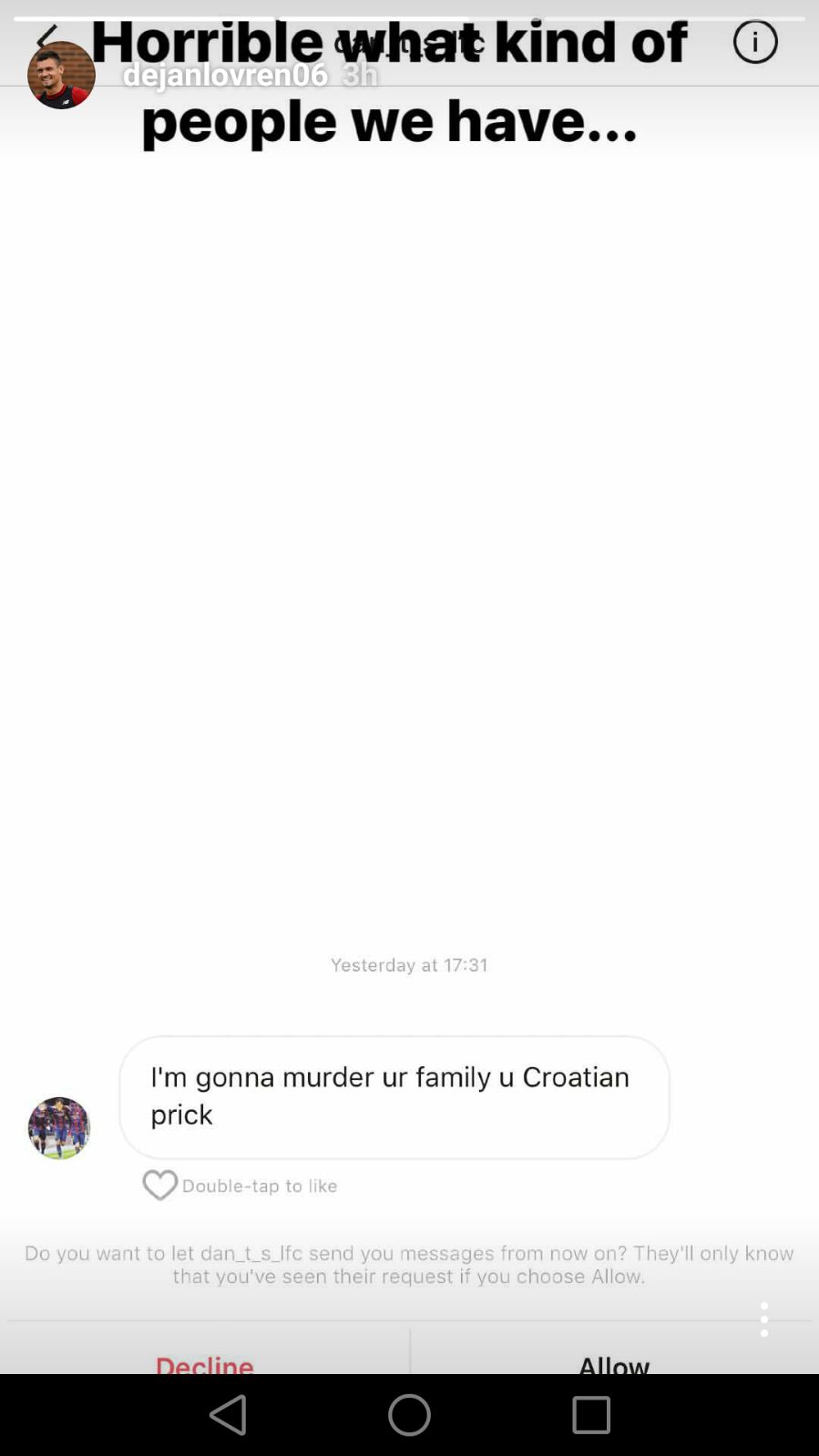
Task: Go back using the system back button
Action: click(x=228, y=1415)
